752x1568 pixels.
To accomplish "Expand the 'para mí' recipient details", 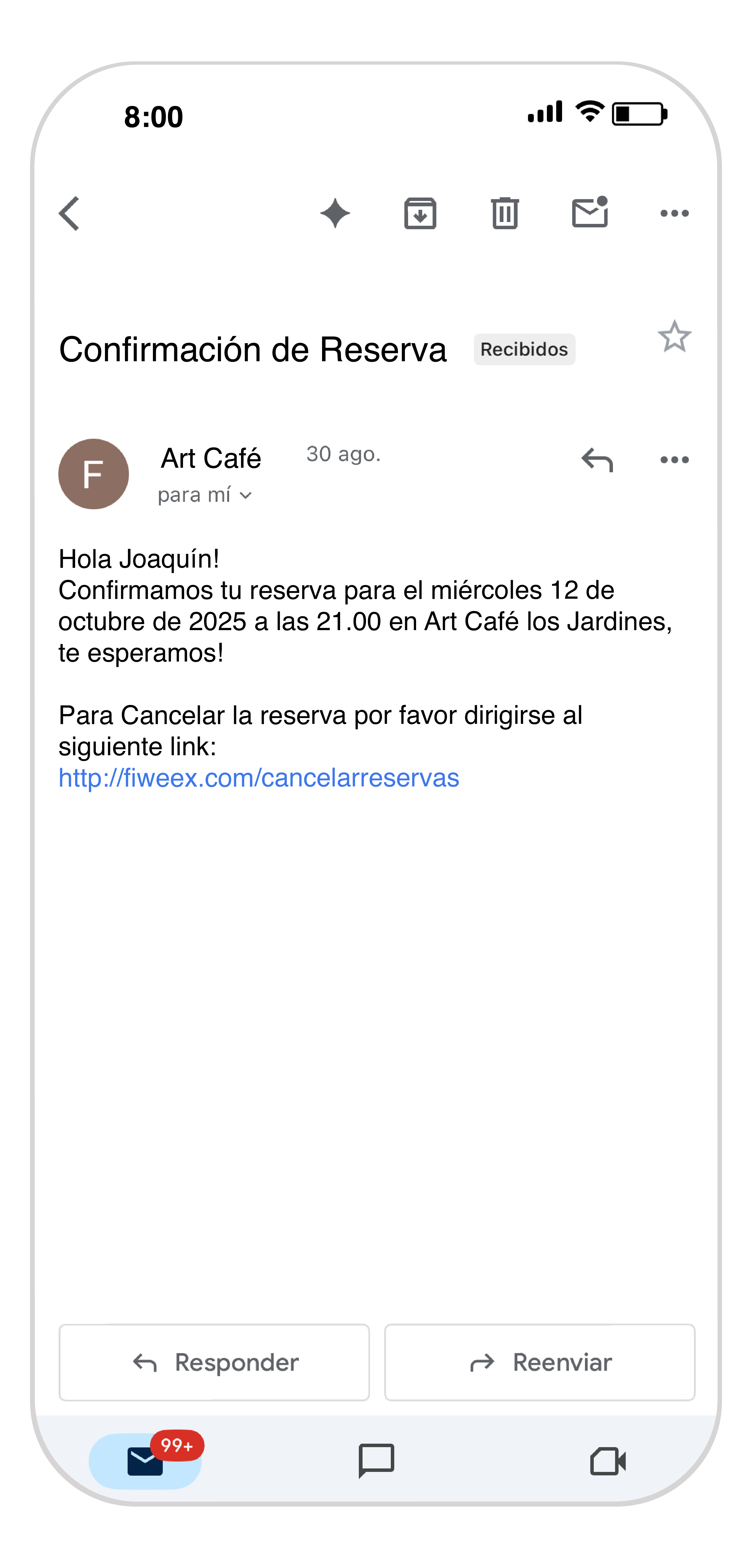I will tap(205, 495).
